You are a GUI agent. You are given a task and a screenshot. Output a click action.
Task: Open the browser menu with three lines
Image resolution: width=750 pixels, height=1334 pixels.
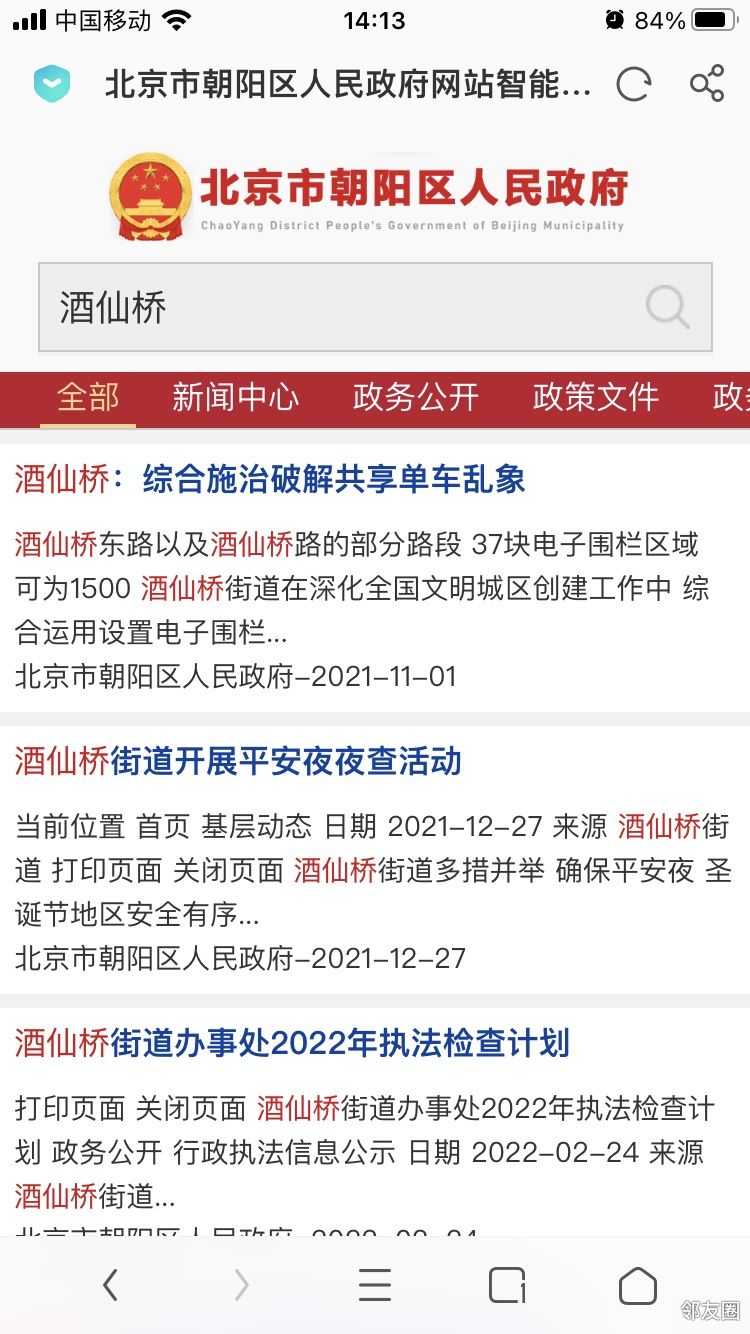(x=375, y=1285)
